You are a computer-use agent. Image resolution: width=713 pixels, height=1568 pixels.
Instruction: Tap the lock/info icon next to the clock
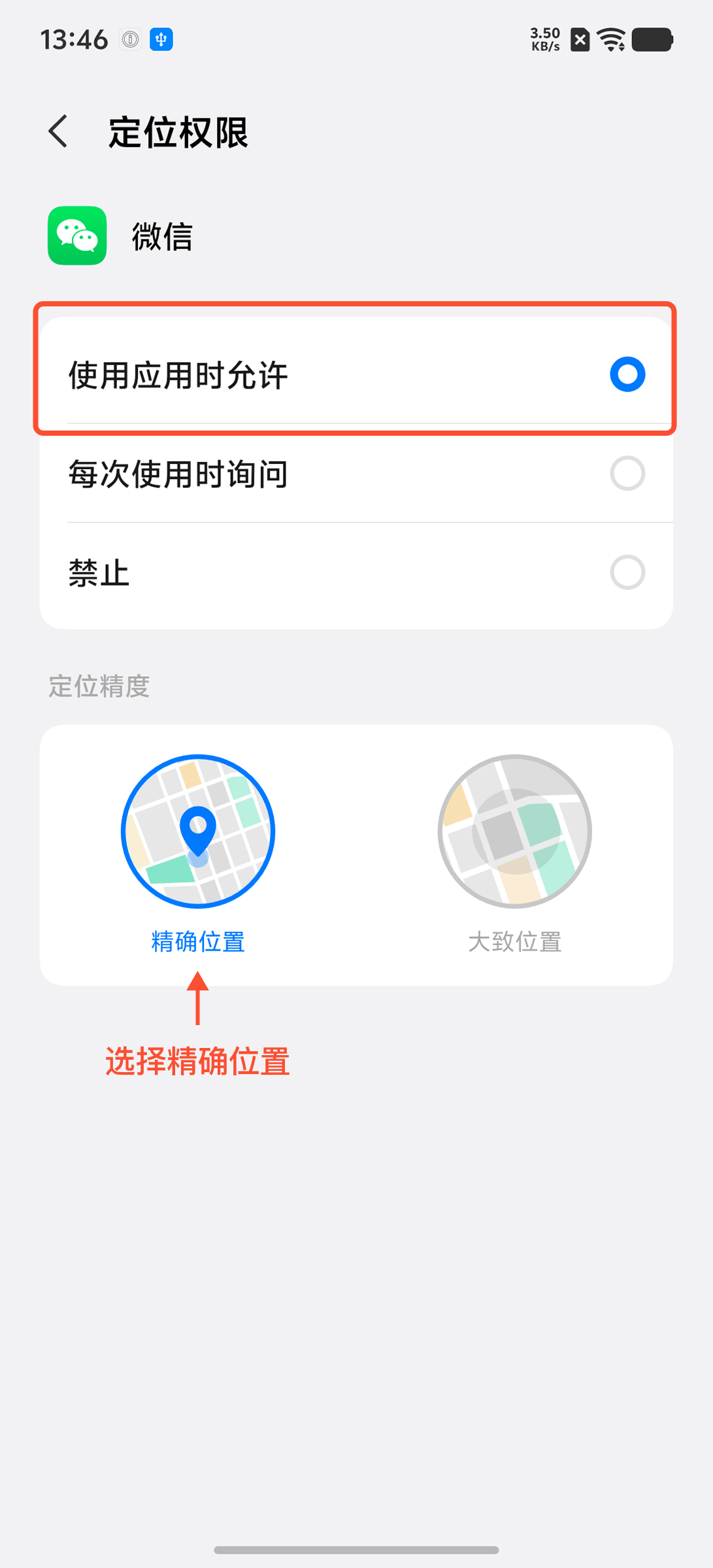131,39
